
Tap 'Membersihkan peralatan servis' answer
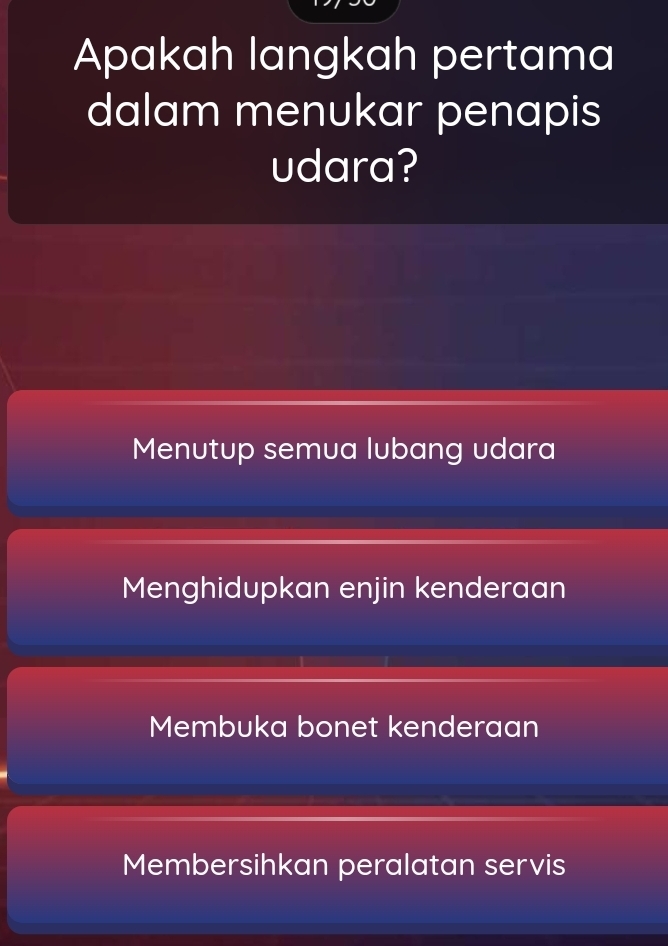point(343,865)
